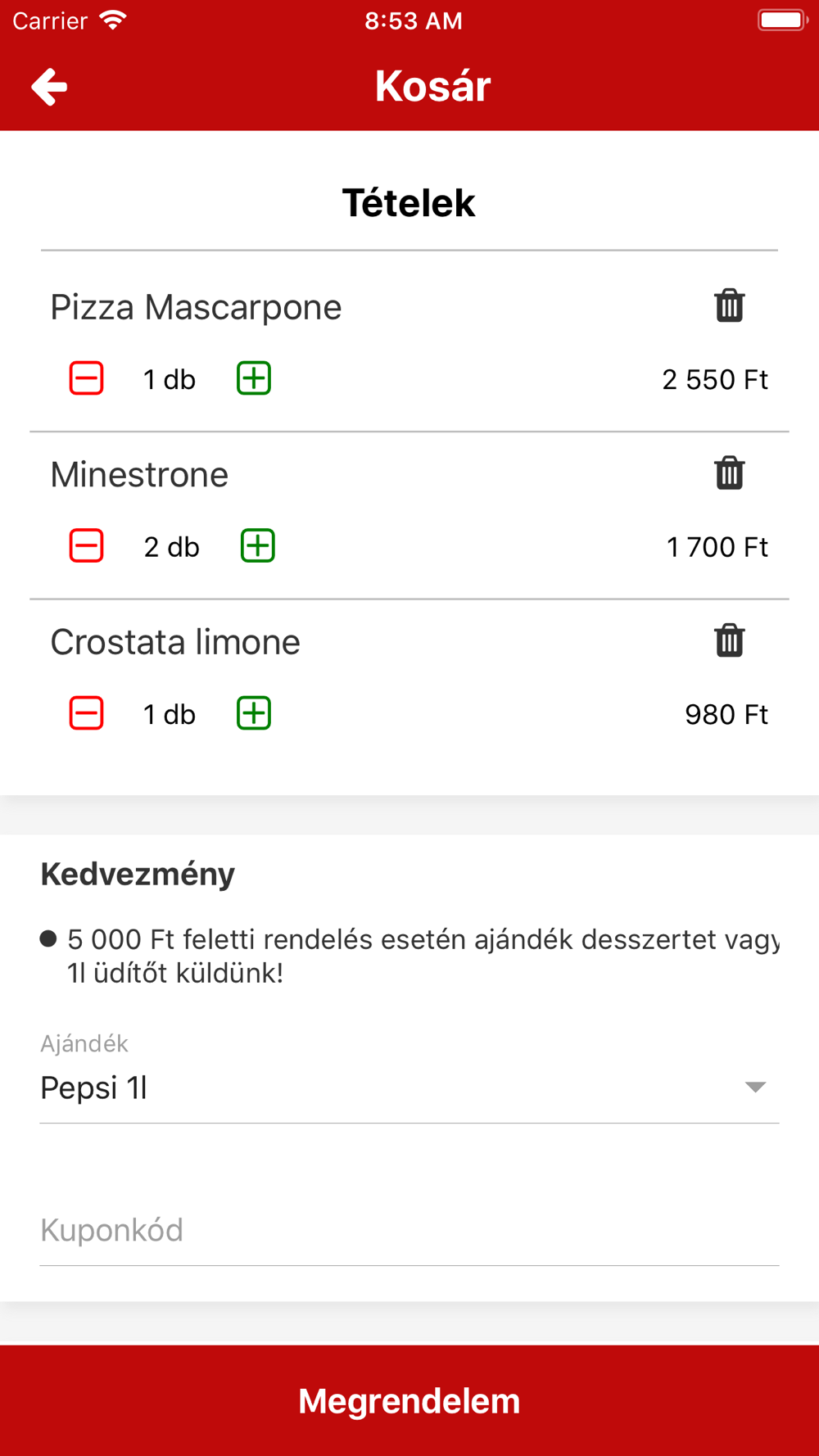Screen dimensions: 819x1456
Task: Place order with Megrendelem button
Action: click(x=409, y=1400)
